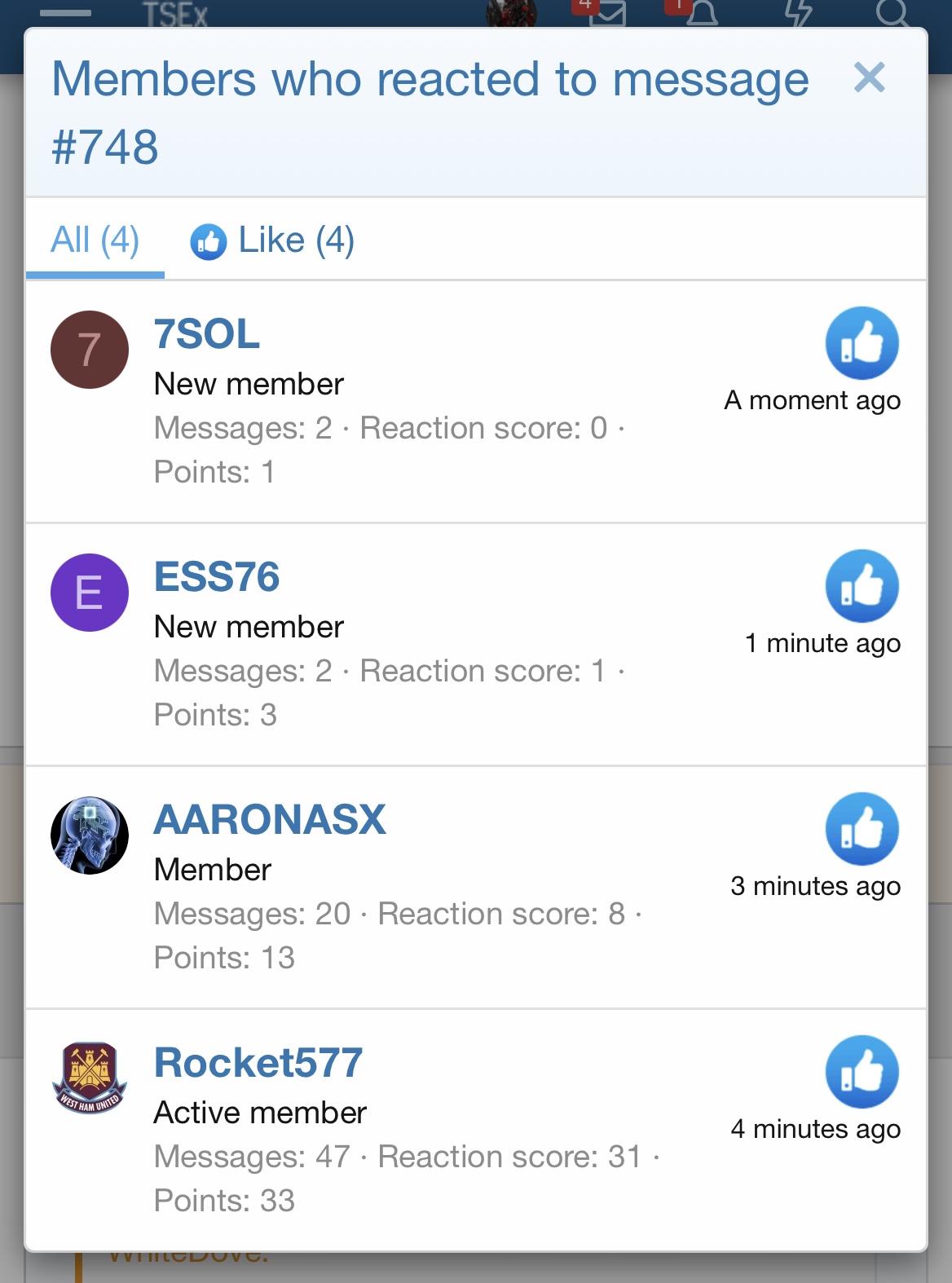Tap AARONASX's skull avatar
Image resolution: width=952 pixels, height=1283 pixels.
coord(90,835)
